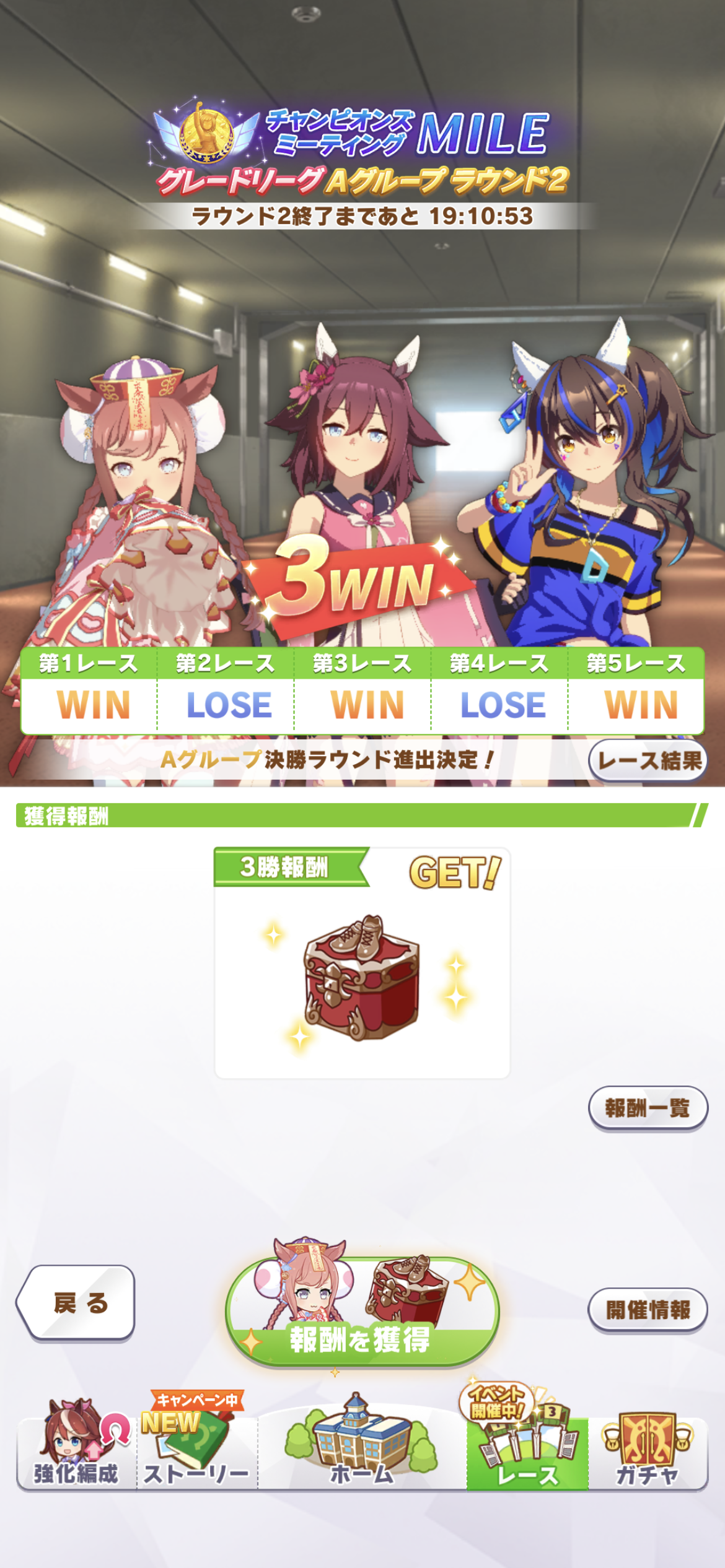725x1568 pixels.
Task: Open 開催情報 event information
Action: pos(647,1310)
